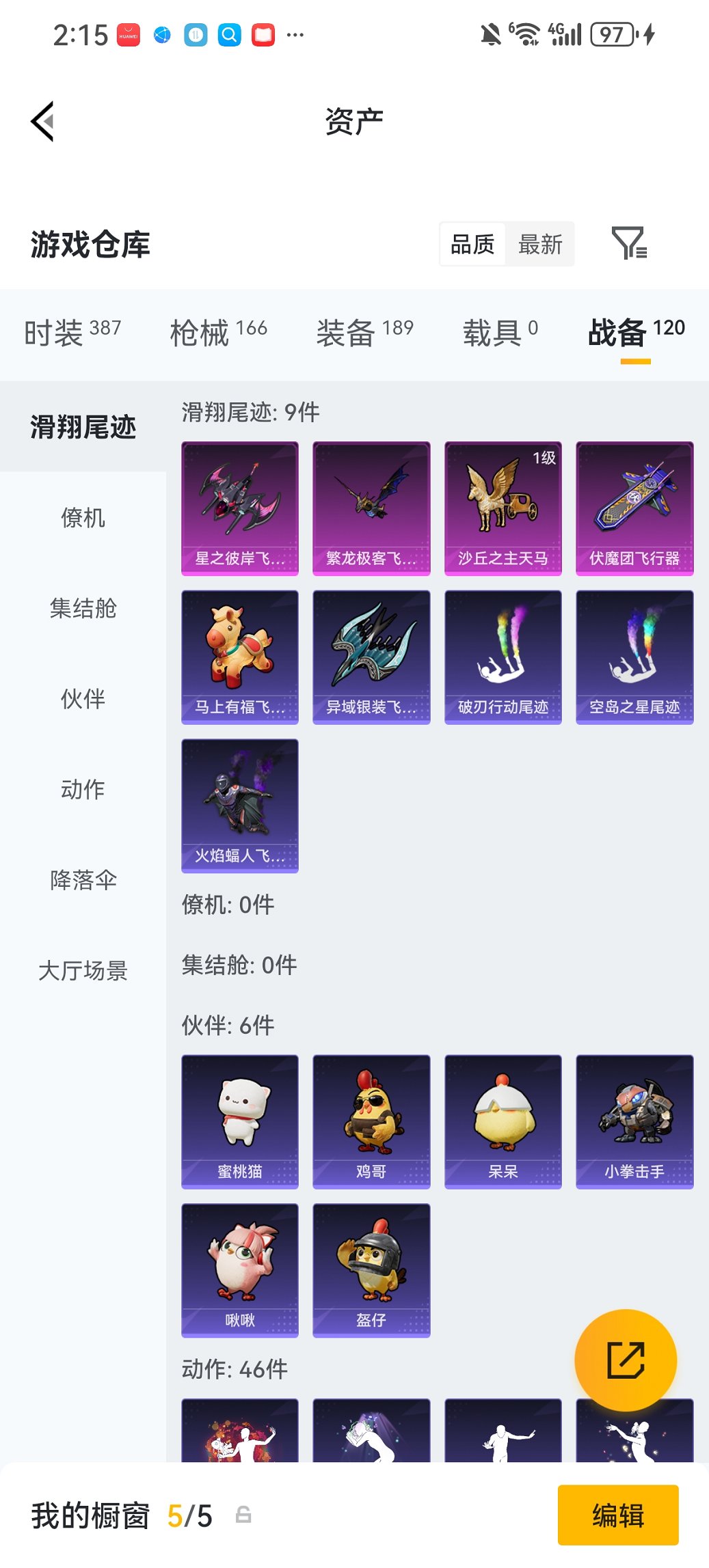Switch to the 载具 tab
This screenshot has height=1568, width=709.
(500, 333)
